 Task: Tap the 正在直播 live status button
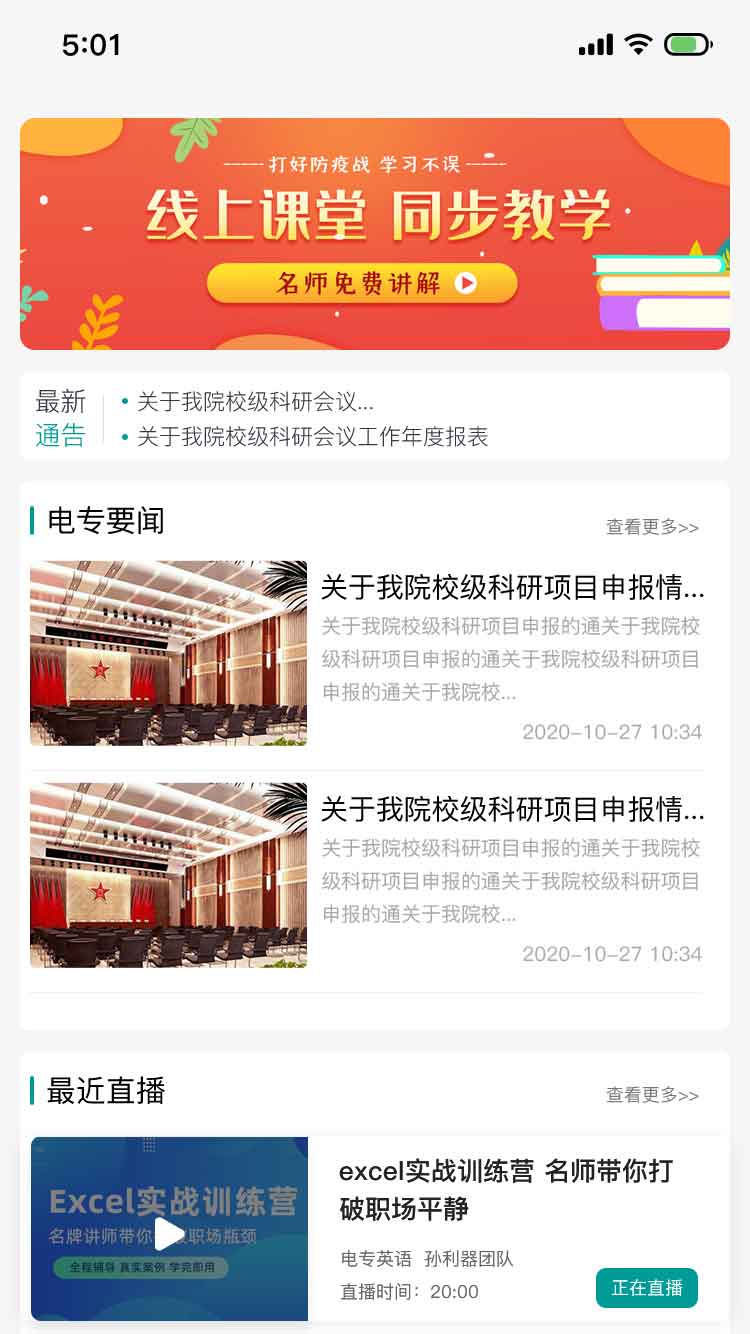(647, 1288)
